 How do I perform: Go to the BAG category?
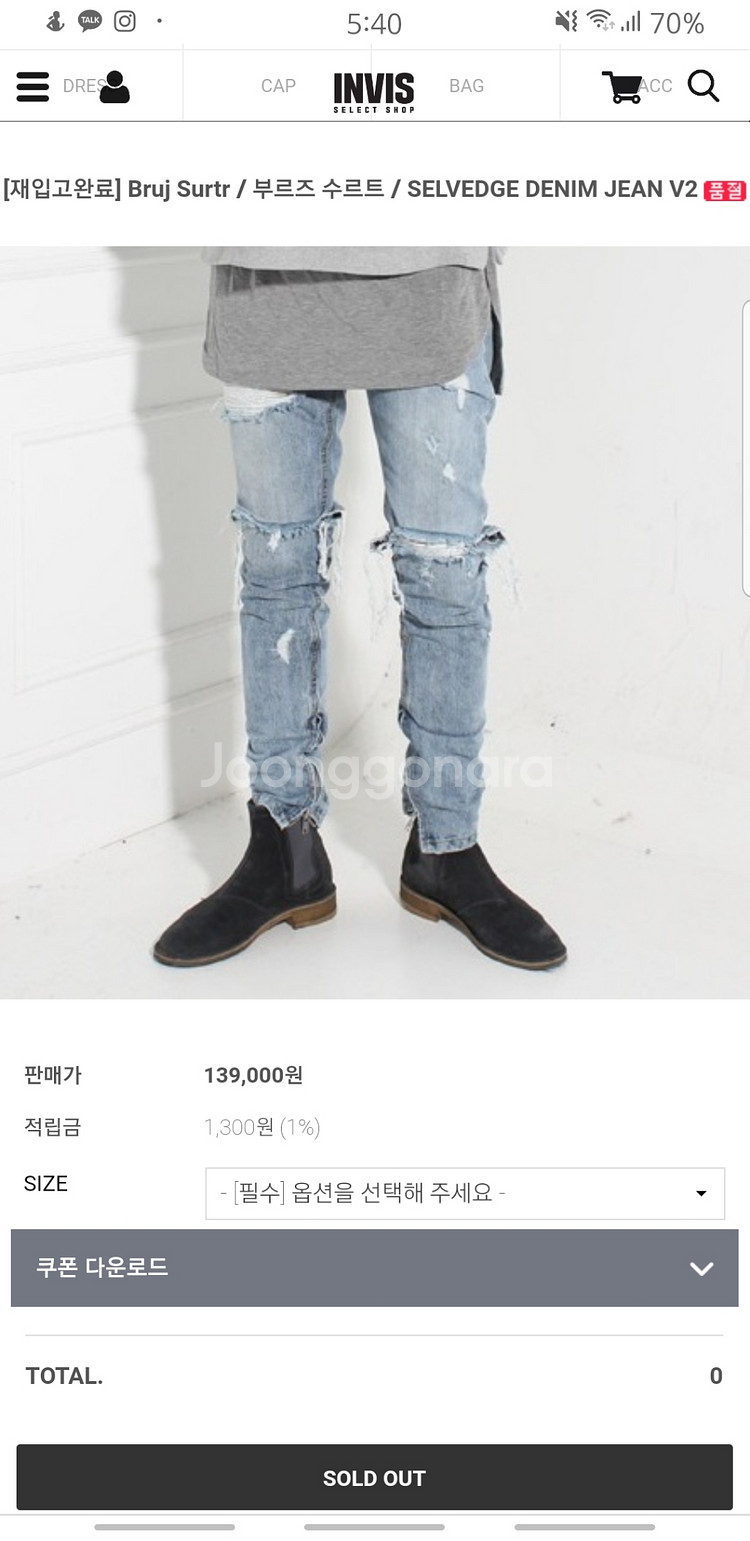(x=466, y=86)
